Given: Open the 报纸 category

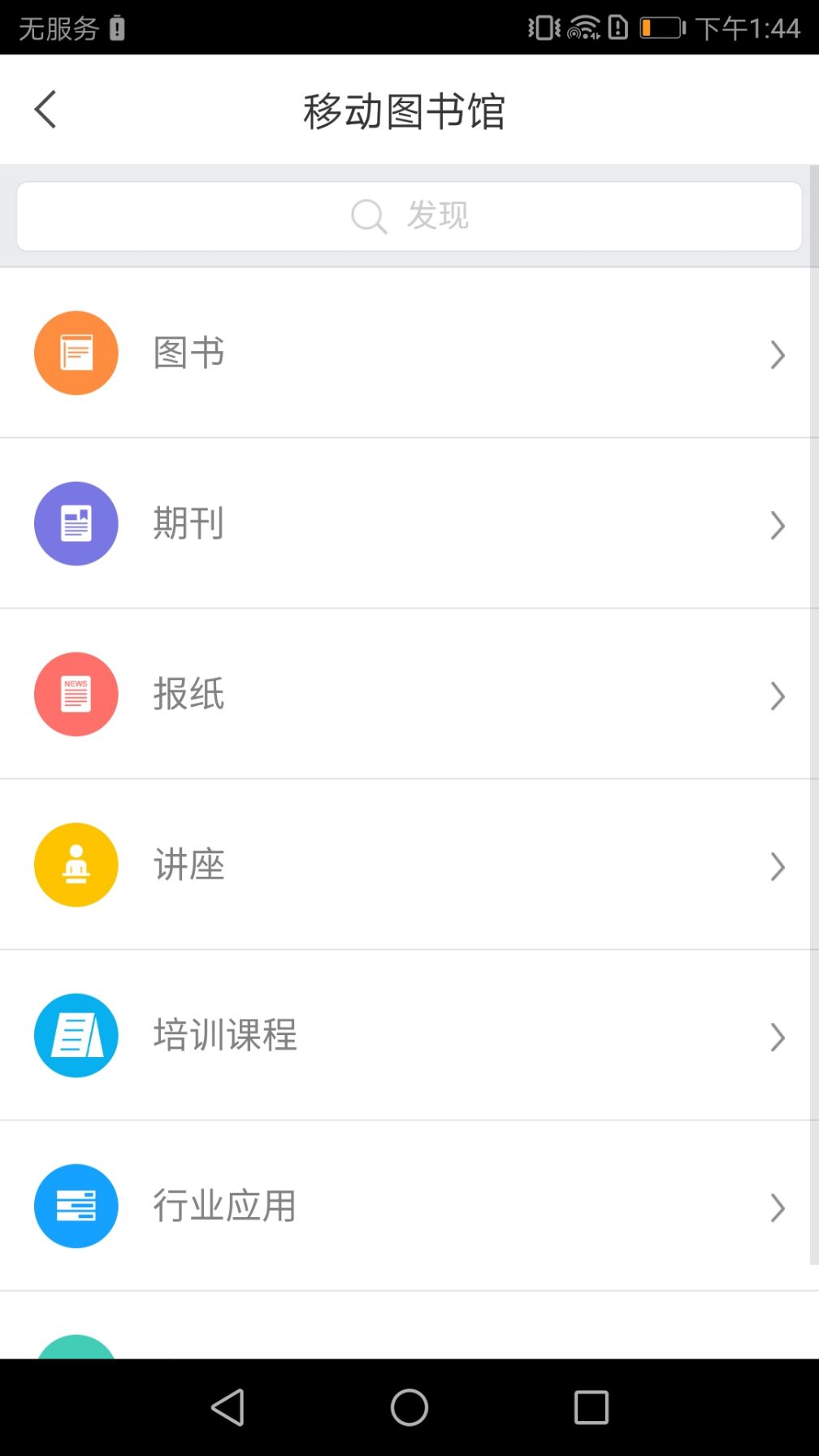Looking at the screenshot, I should [406, 695].
